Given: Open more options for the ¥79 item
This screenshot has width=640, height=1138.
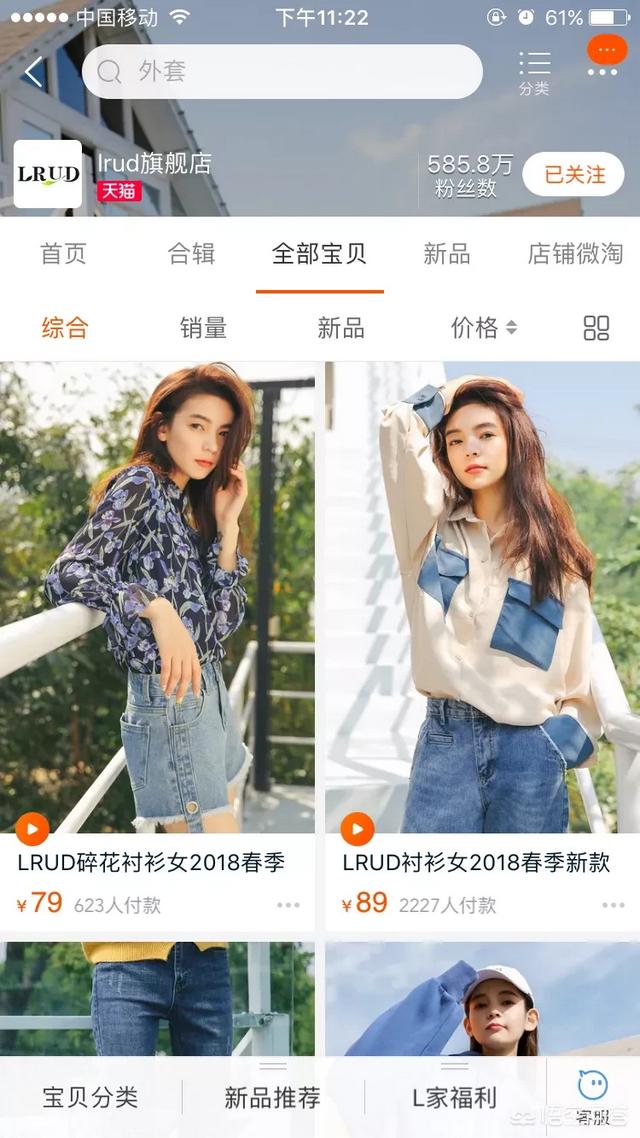Looking at the screenshot, I should pyautogui.click(x=288, y=905).
